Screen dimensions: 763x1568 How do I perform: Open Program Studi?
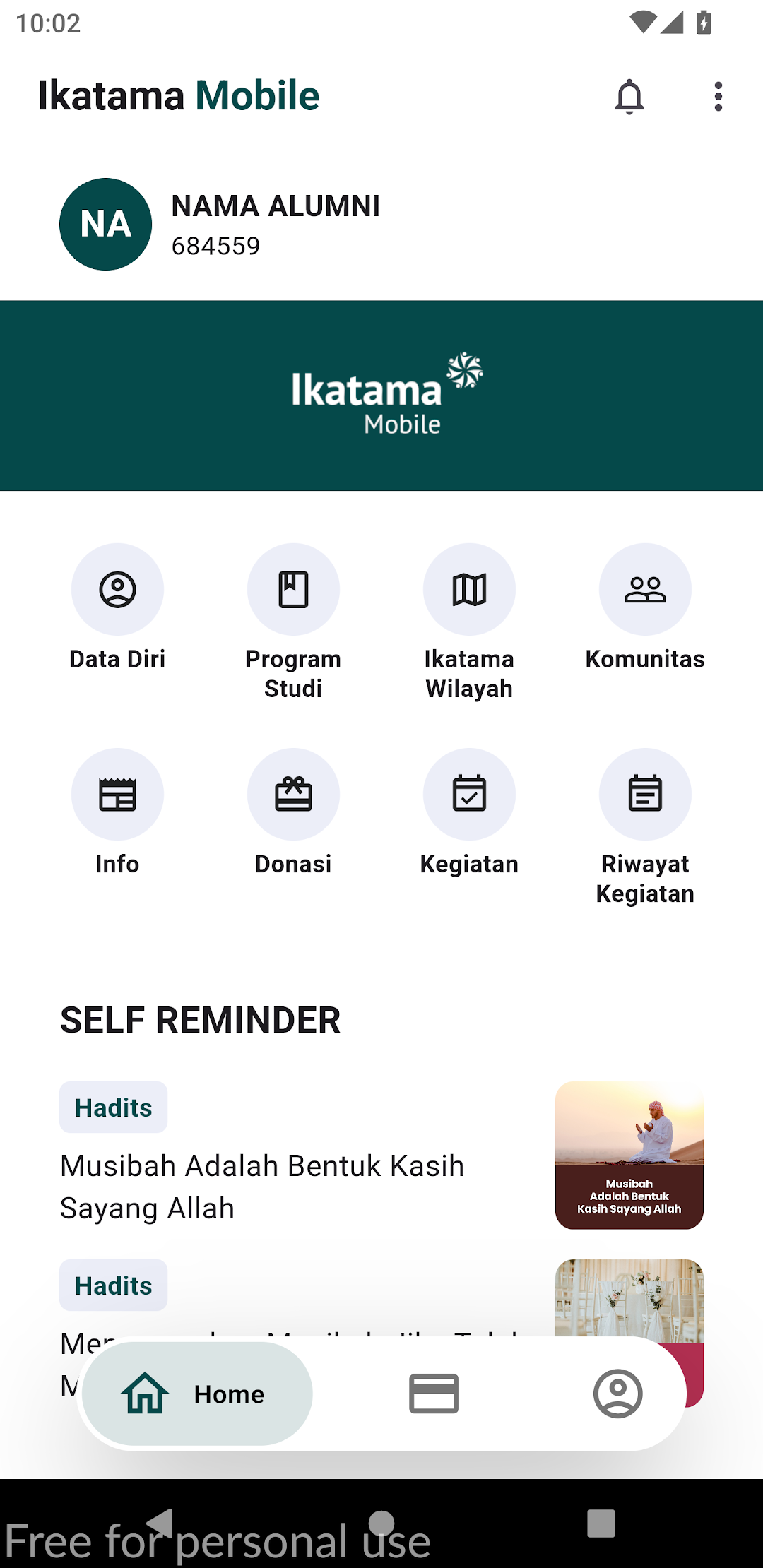[293, 622]
